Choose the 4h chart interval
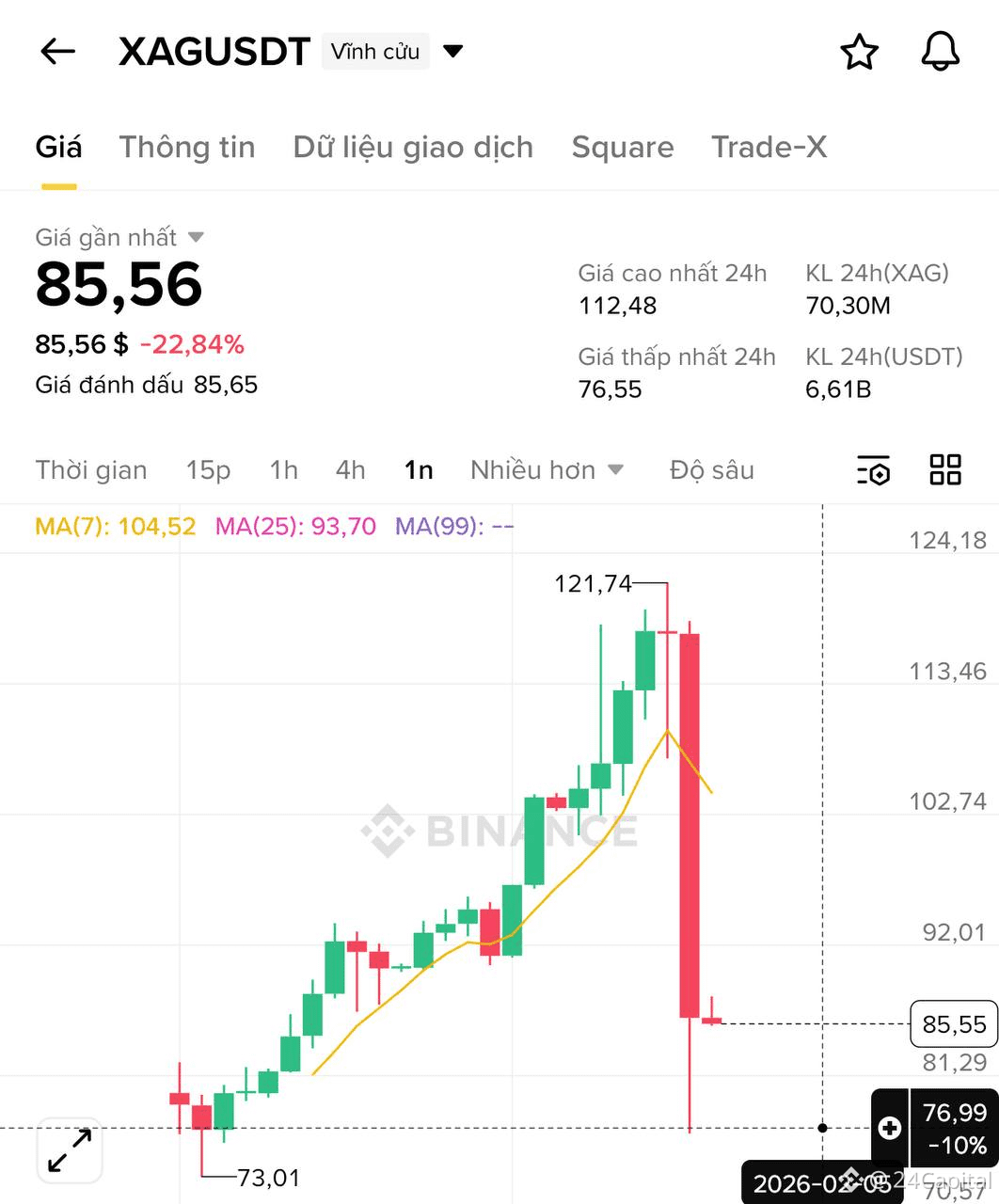The height and width of the screenshot is (1204, 999). pyautogui.click(x=350, y=470)
